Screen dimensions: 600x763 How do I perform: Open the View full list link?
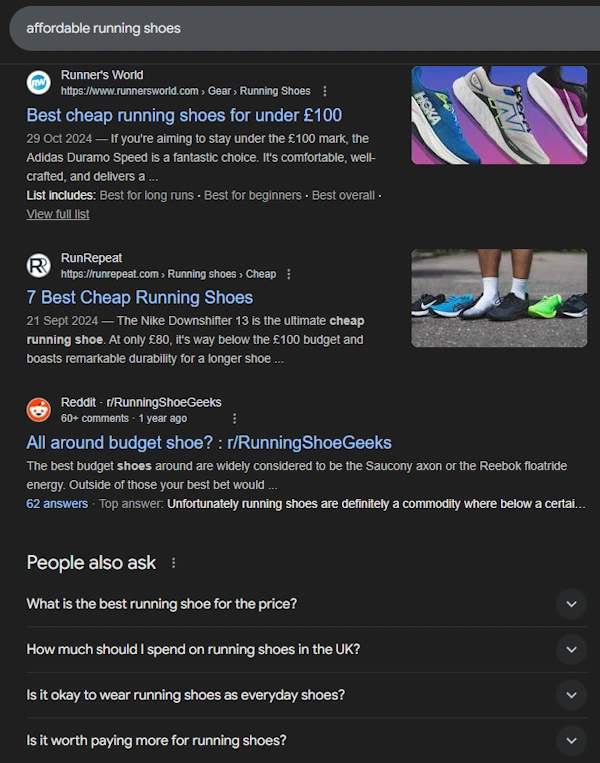pos(58,214)
